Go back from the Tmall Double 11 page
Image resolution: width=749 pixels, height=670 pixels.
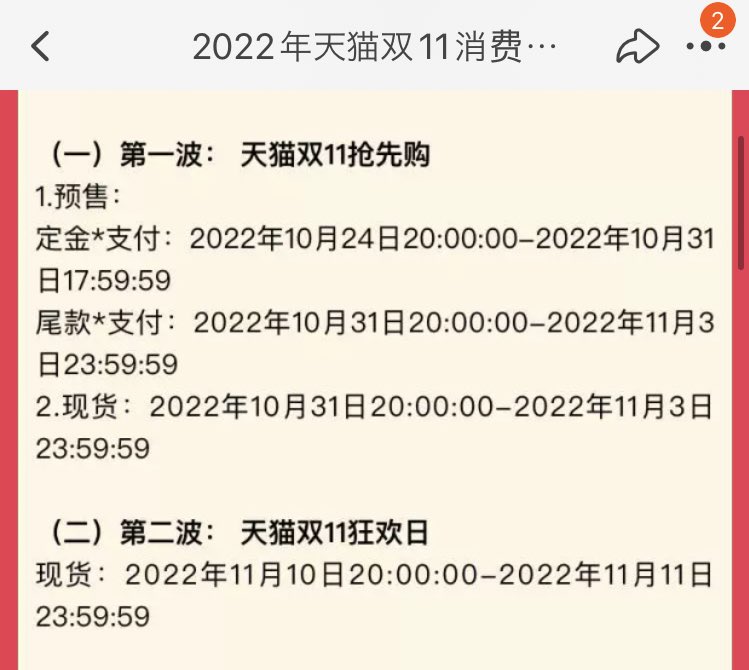[x=40, y=46]
